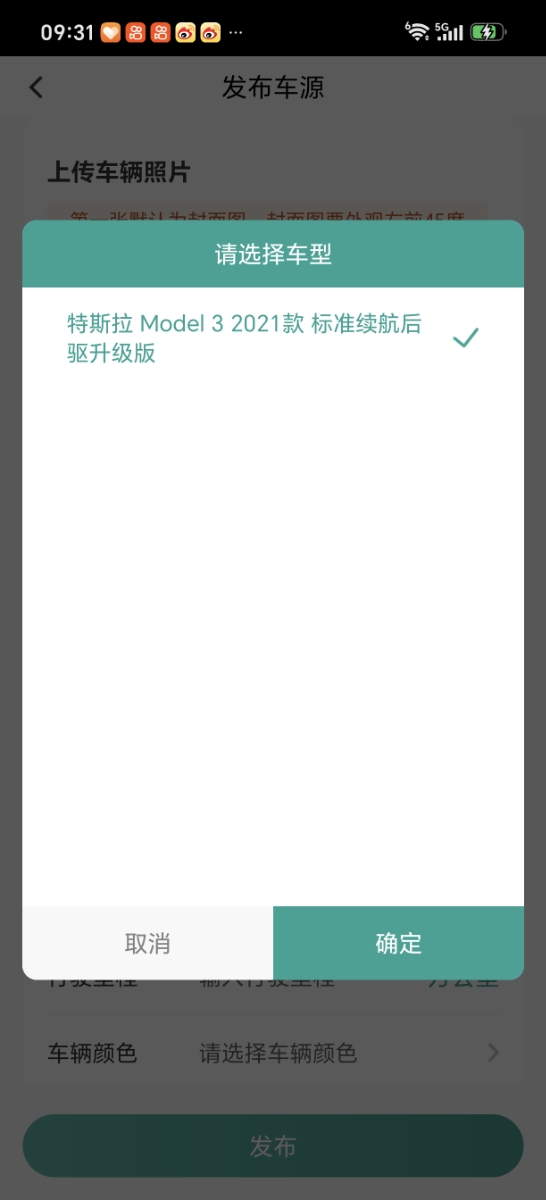
Task: Select the 特斯拉 Model 3 2021款 option
Action: tap(273, 338)
